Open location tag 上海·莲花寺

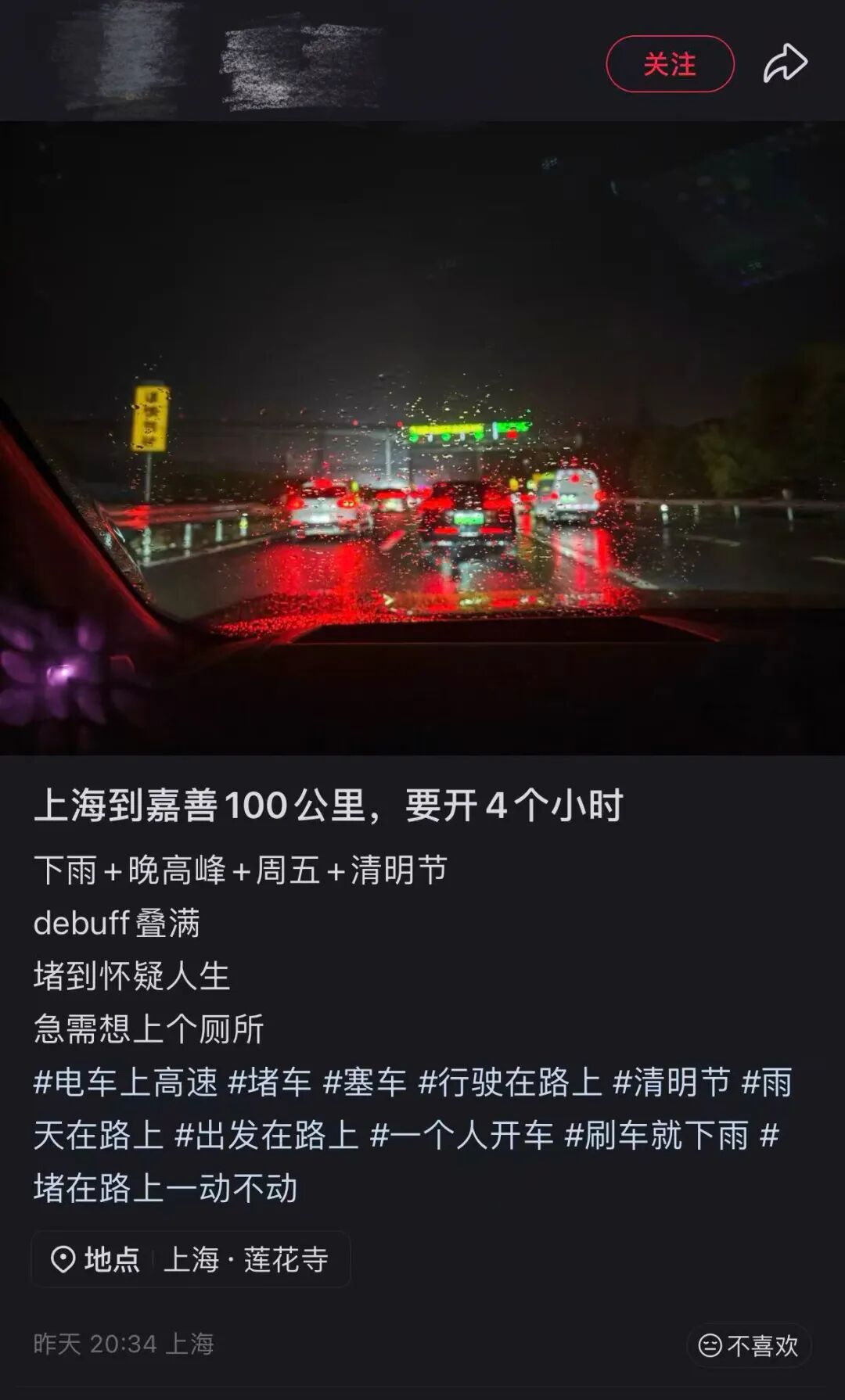191,1259
